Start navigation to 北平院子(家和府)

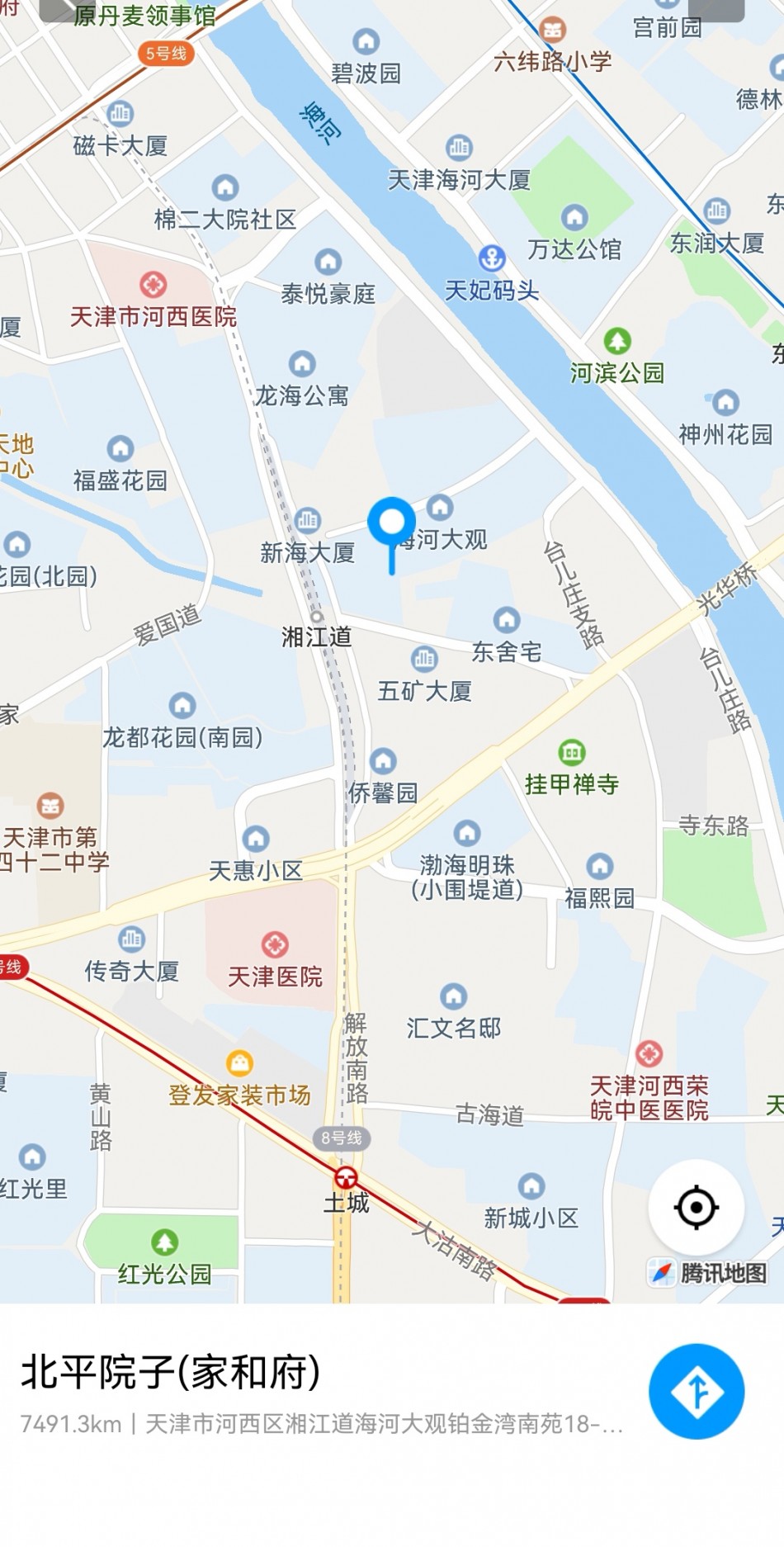coord(697,1392)
